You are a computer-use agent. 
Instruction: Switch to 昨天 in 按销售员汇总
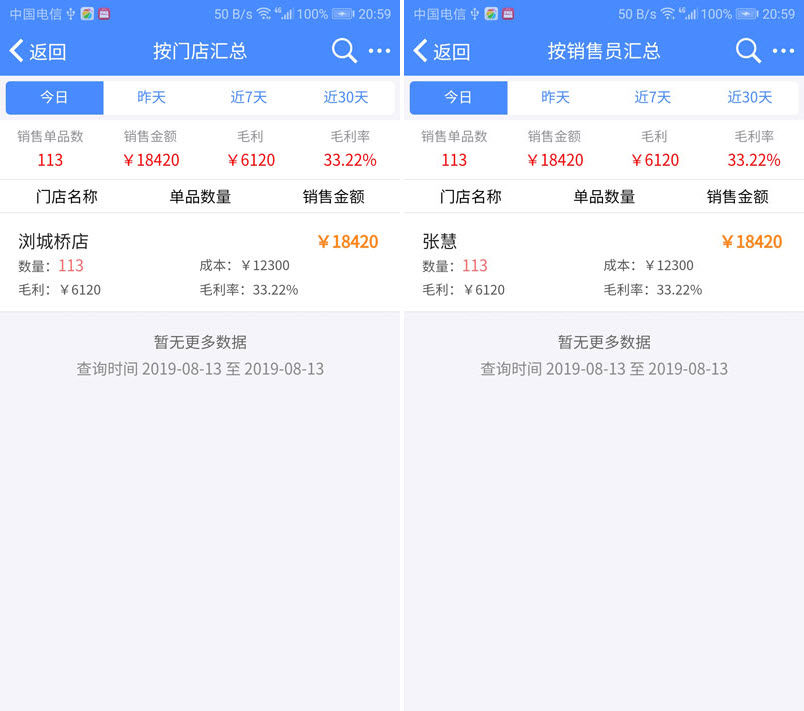[556, 97]
